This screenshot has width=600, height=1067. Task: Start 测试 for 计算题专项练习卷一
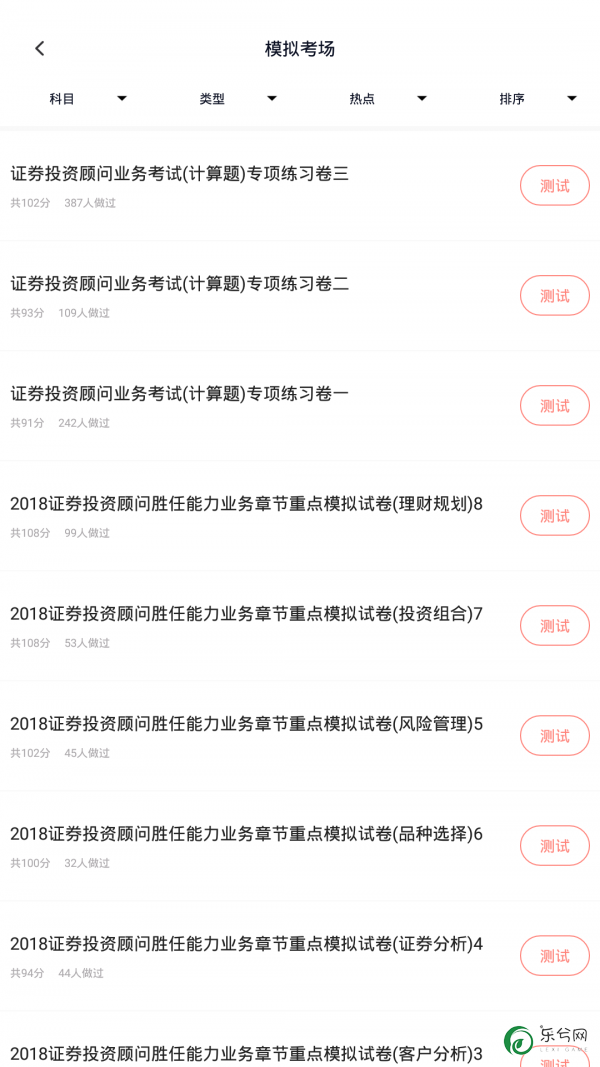click(555, 406)
